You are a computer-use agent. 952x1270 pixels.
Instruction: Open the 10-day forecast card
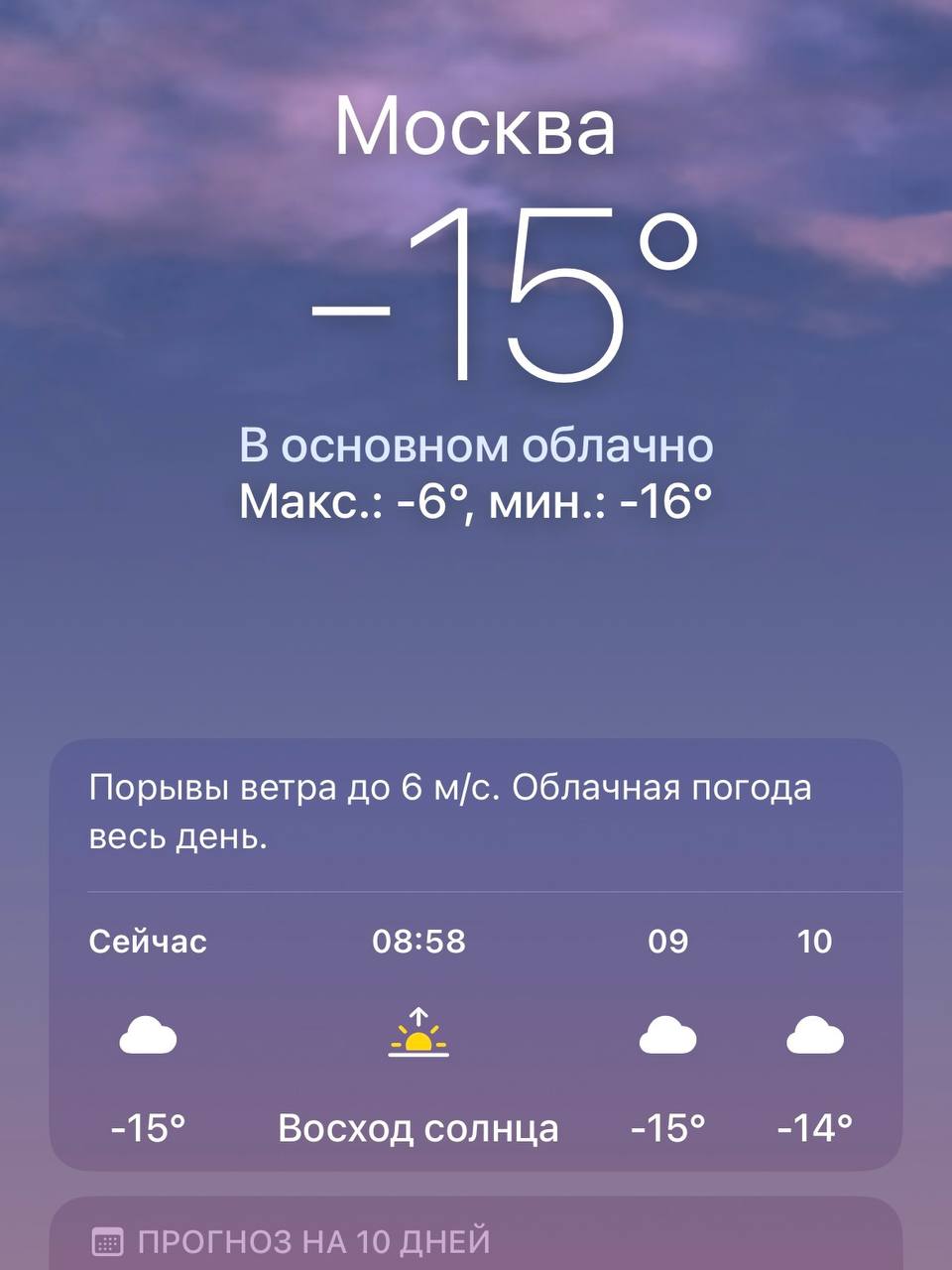(313, 1240)
